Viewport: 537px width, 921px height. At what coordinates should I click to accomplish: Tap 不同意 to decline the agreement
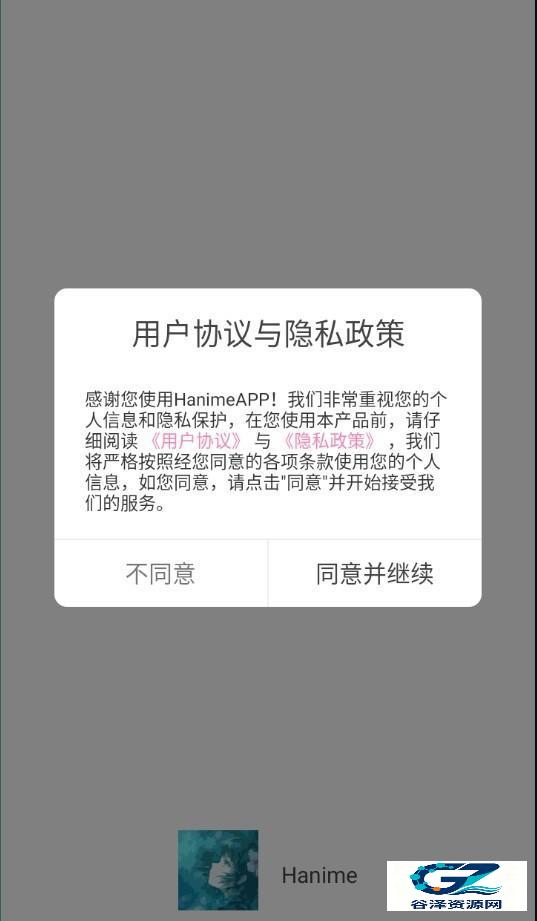click(161, 573)
